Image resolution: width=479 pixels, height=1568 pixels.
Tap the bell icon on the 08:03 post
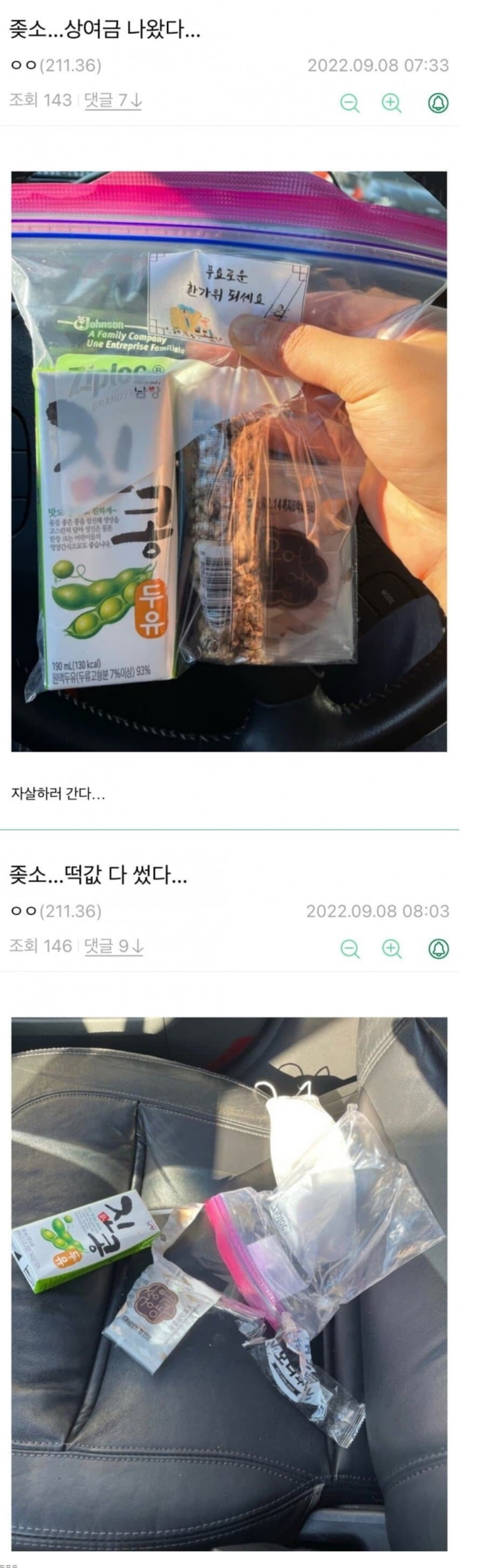(438, 948)
